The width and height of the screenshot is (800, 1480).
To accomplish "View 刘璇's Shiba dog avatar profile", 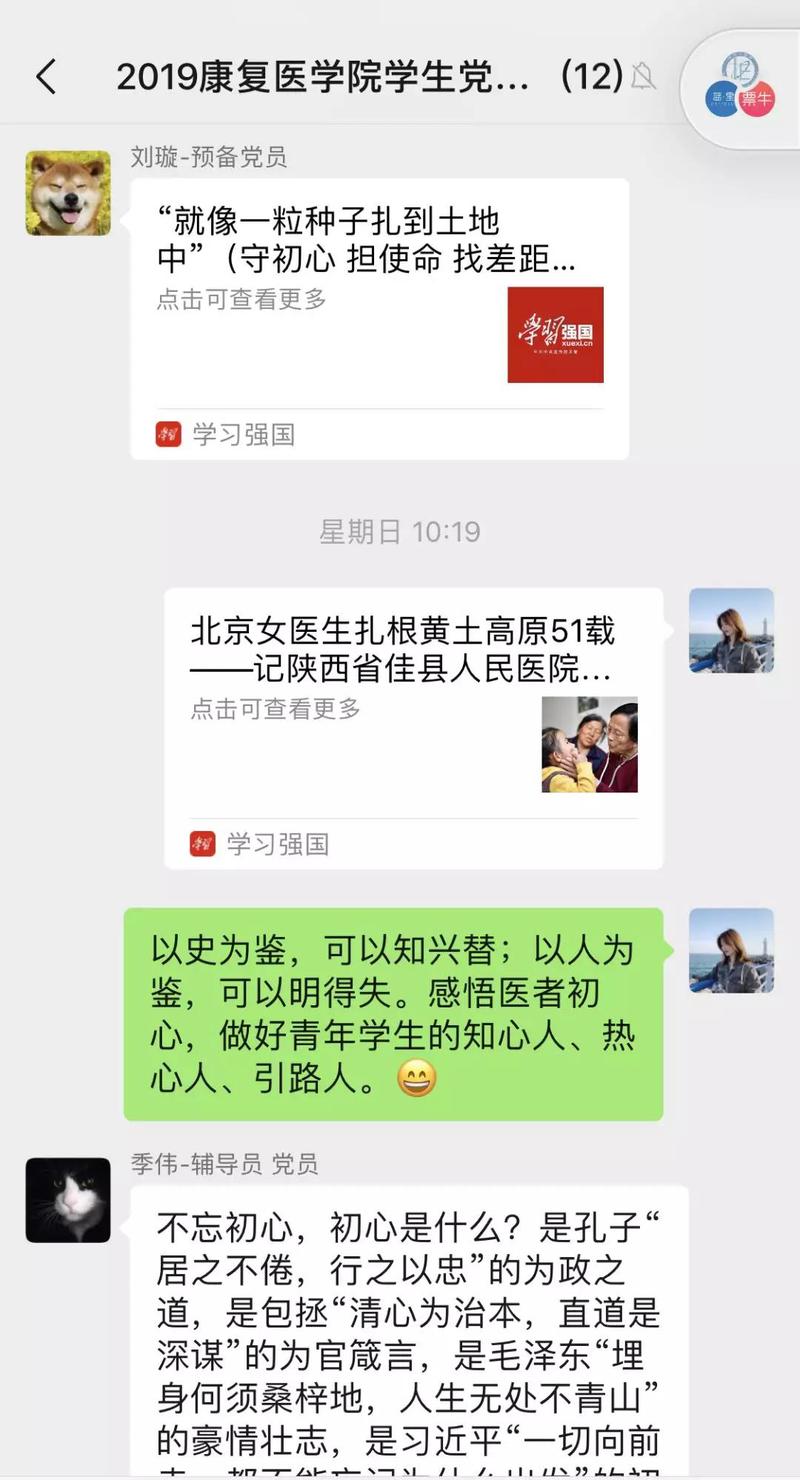I will (x=68, y=193).
